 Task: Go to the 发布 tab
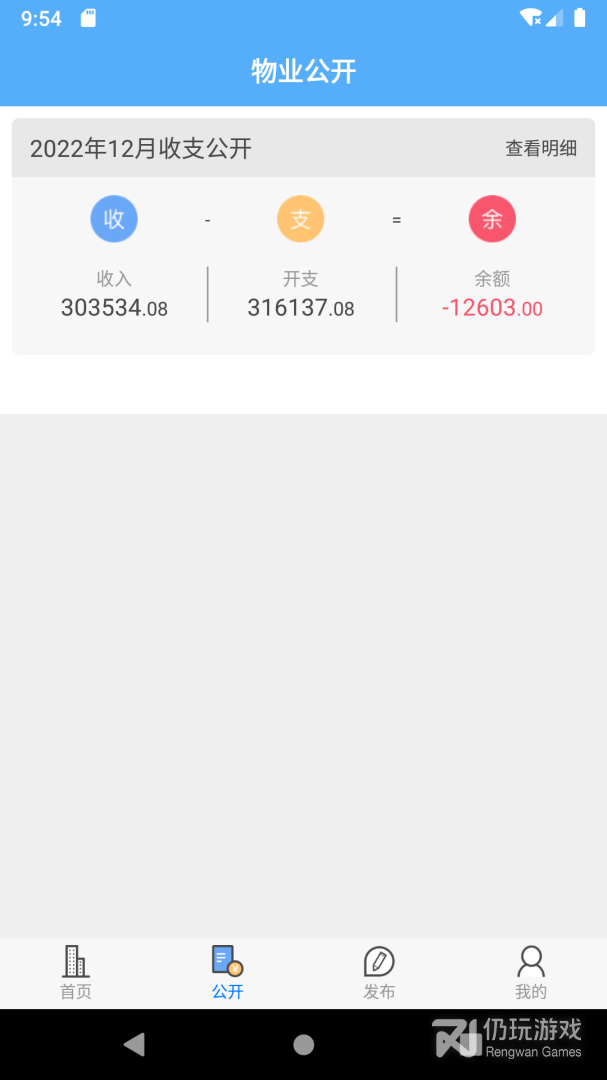[379, 973]
